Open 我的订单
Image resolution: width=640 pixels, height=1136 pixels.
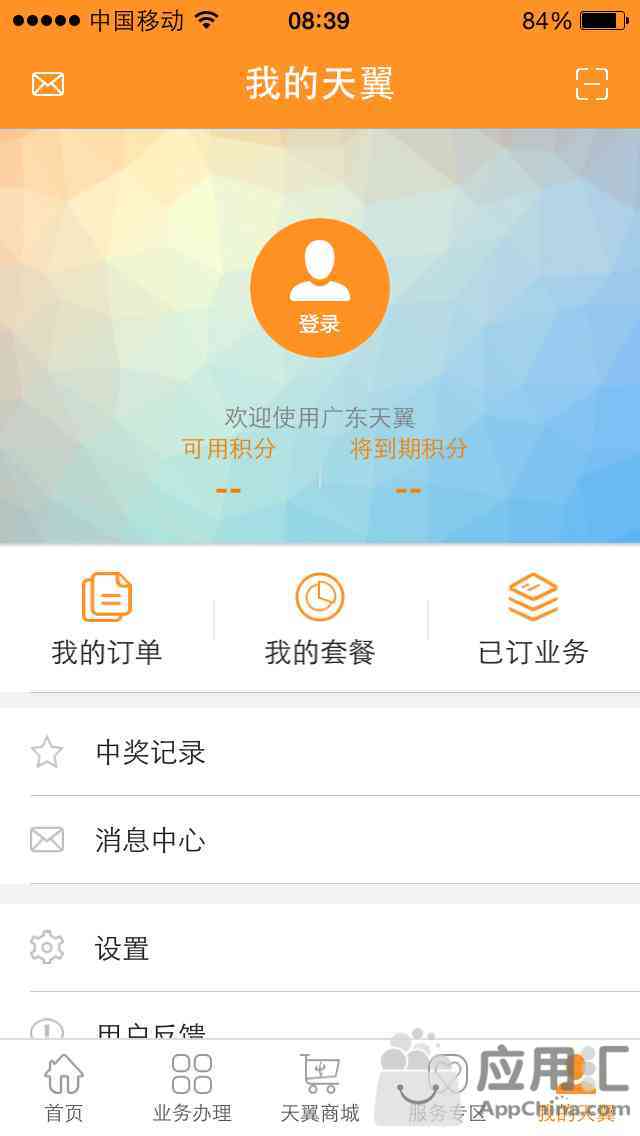107,620
